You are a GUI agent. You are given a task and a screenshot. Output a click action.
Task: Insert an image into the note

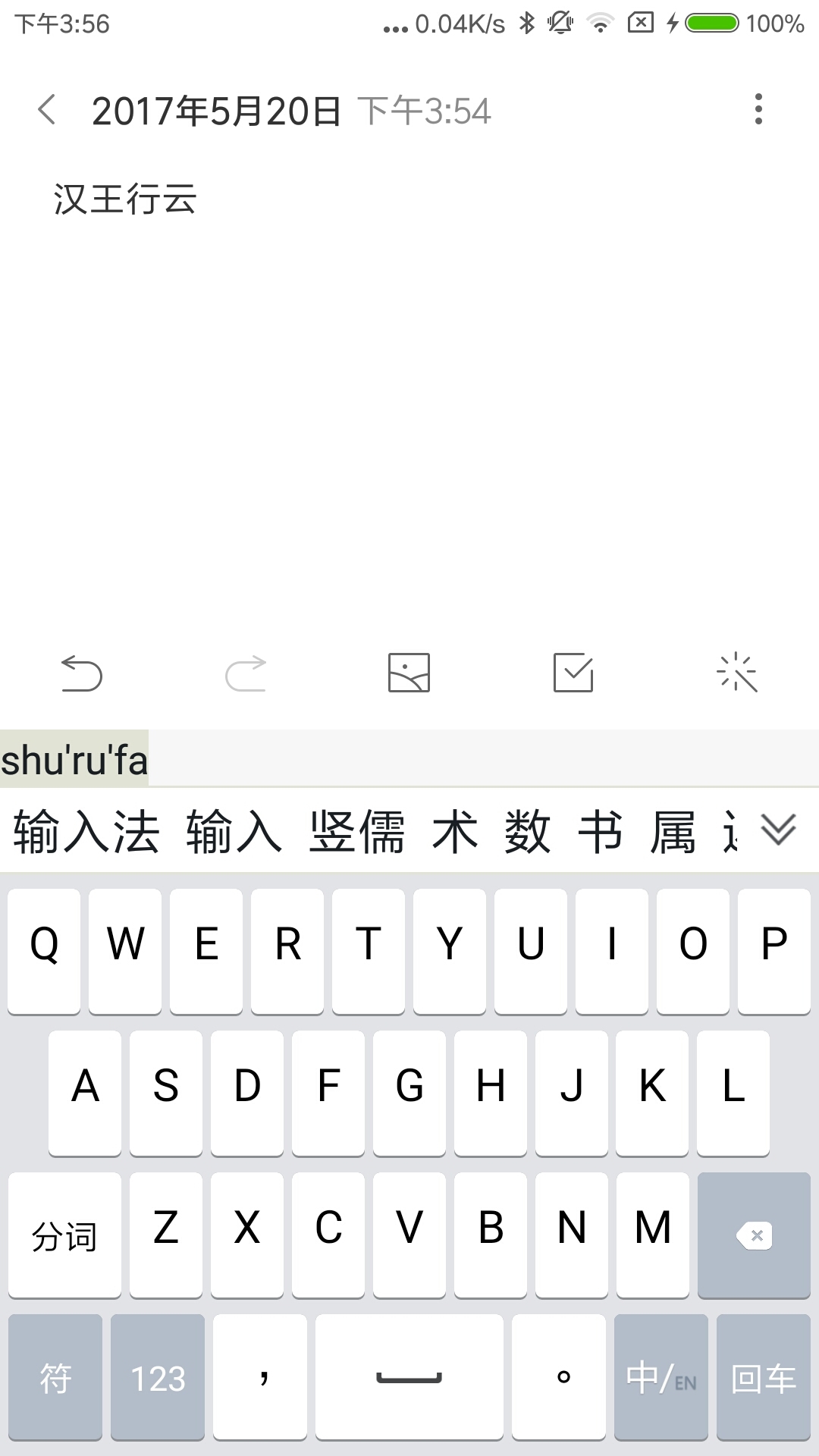tap(409, 673)
